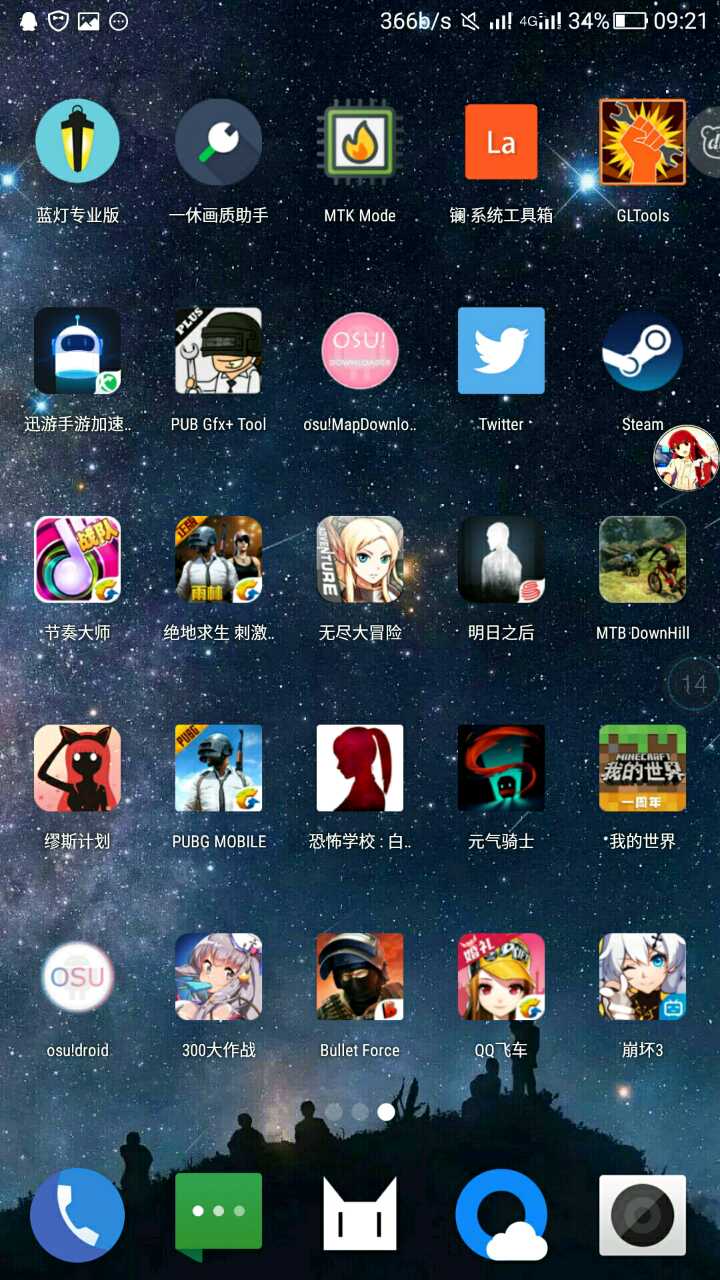
Task: Open PUB Gfx+ Tool
Action: (x=219, y=351)
